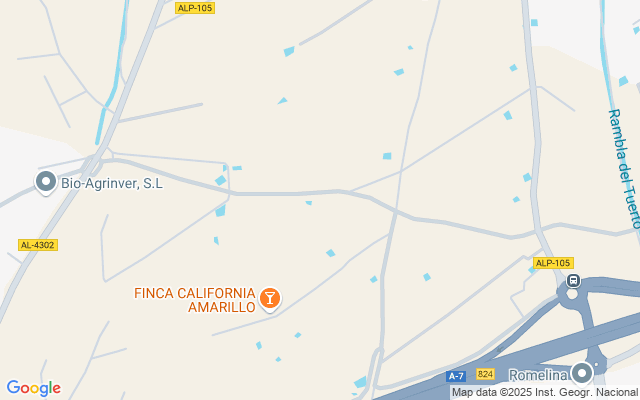The height and width of the screenshot is (400, 640).
Task: Tap the bus stop icon near ALP-105
Action: (573, 281)
